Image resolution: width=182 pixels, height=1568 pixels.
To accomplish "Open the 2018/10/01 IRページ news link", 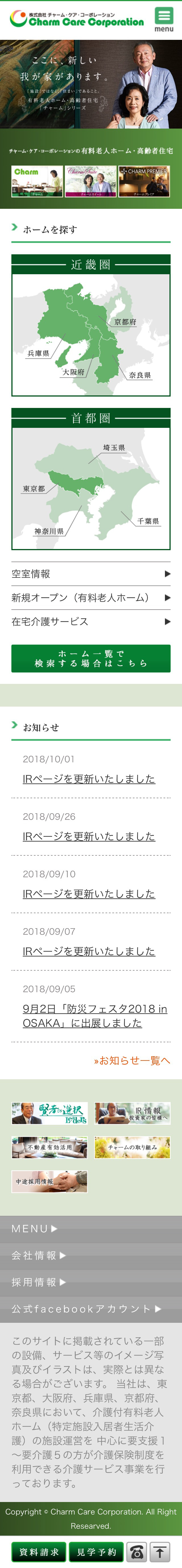I will [x=89, y=779].
